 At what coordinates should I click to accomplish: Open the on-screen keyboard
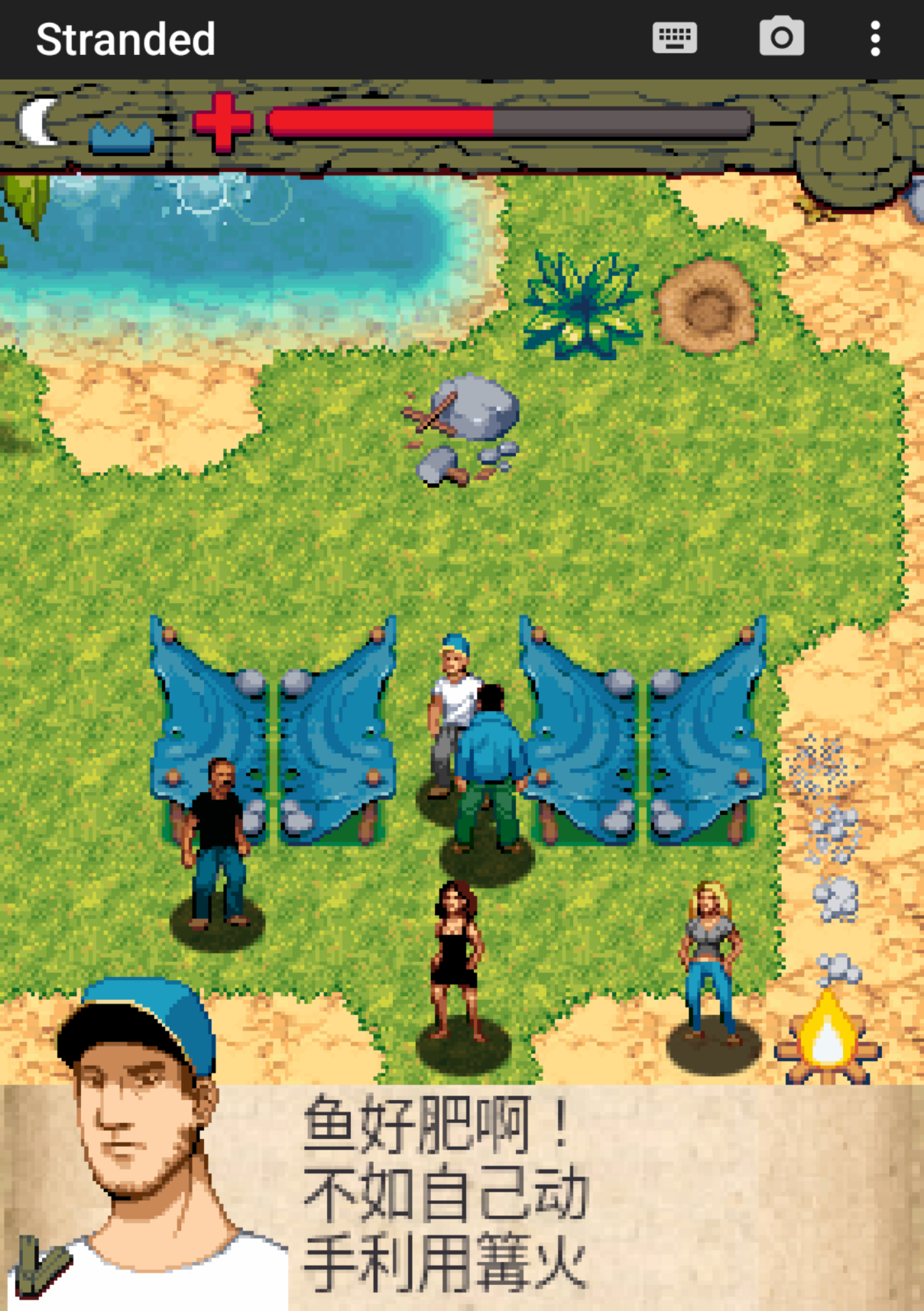click(x=674, y=38)
